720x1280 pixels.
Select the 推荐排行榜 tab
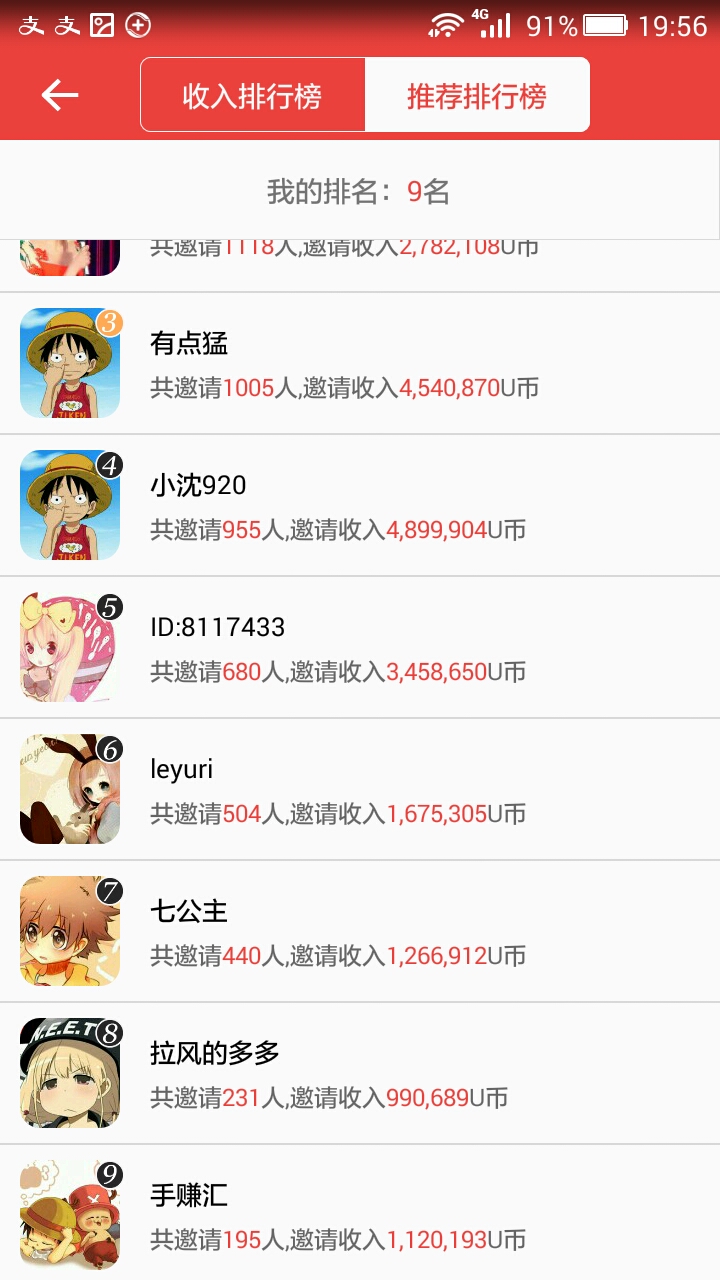pos(477,94)
